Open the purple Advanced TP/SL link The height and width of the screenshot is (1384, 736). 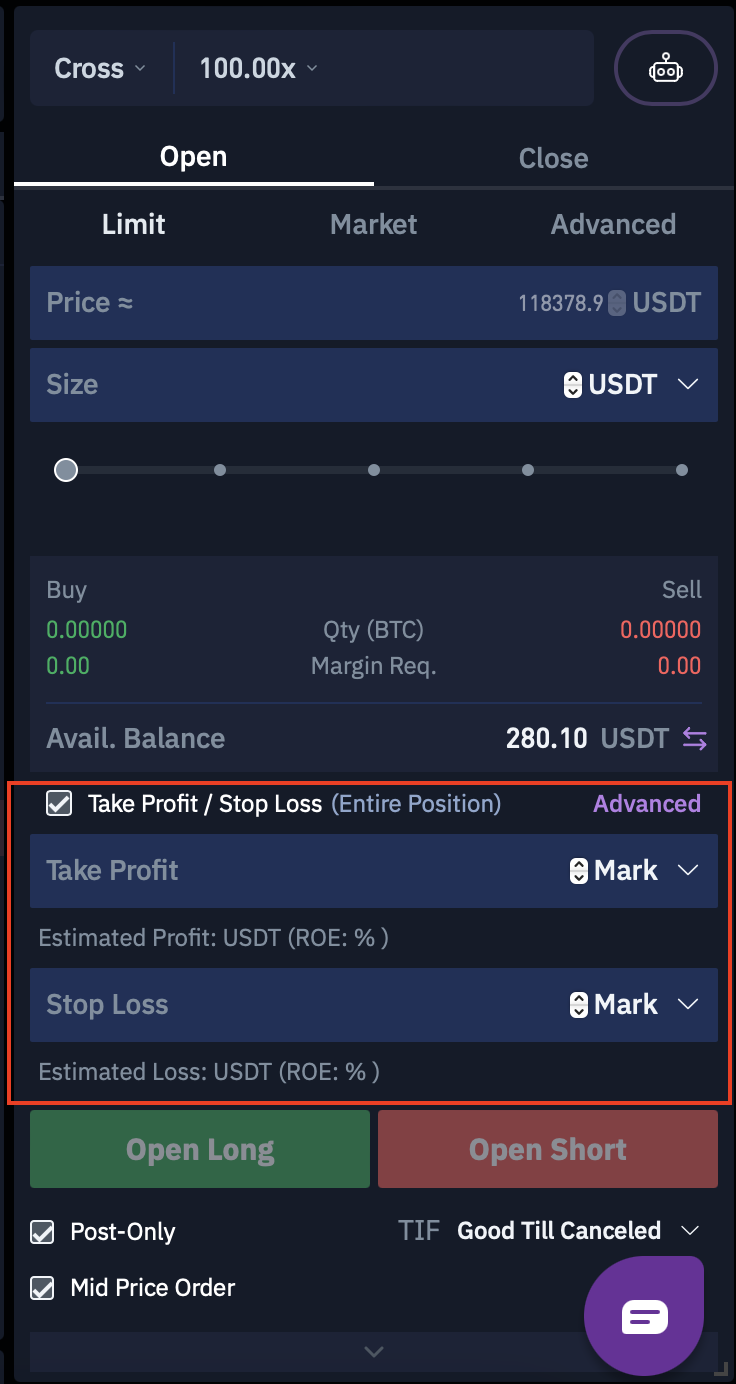click(x=647, y=804)
